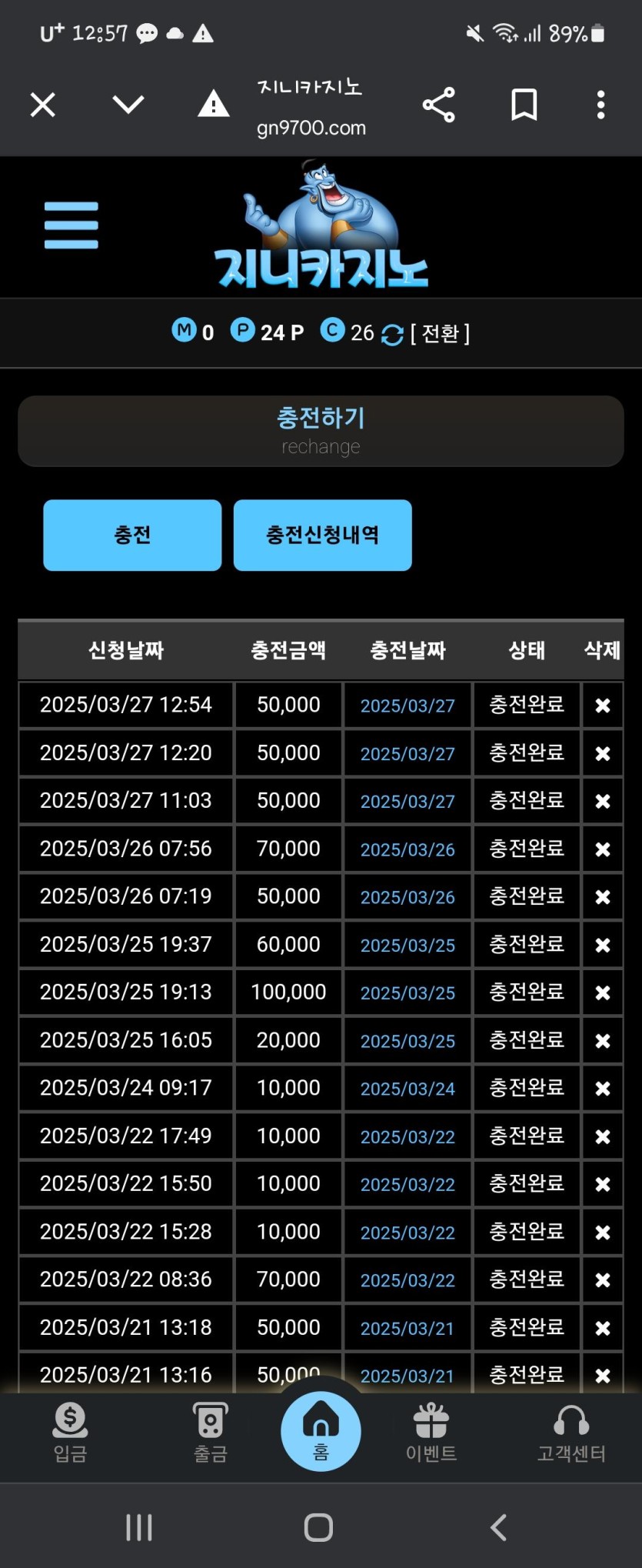Remove the 2025/03/25 19:13 entry
The height and width of the screenshot is (1568, 642).
pos(603,993)
